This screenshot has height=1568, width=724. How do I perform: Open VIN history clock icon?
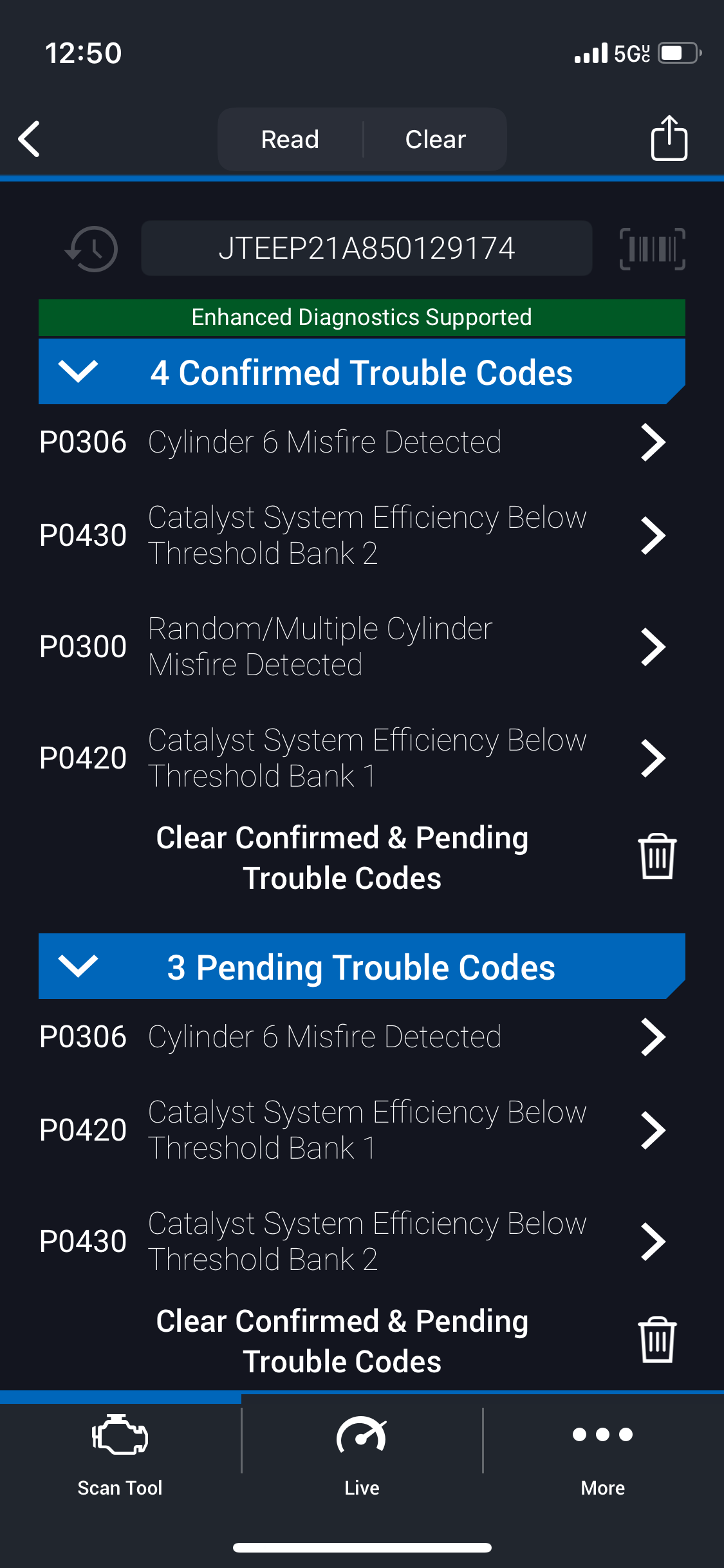pos(91,249)
